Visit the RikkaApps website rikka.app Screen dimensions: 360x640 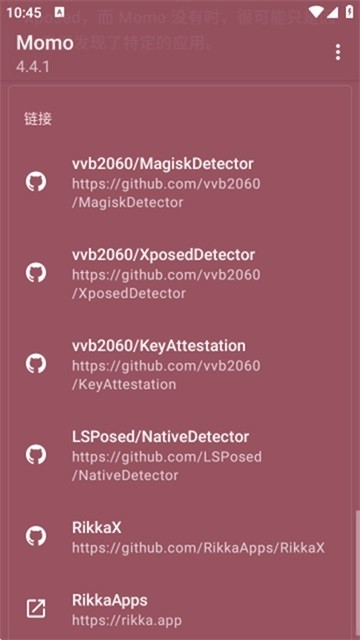point(180,609)
